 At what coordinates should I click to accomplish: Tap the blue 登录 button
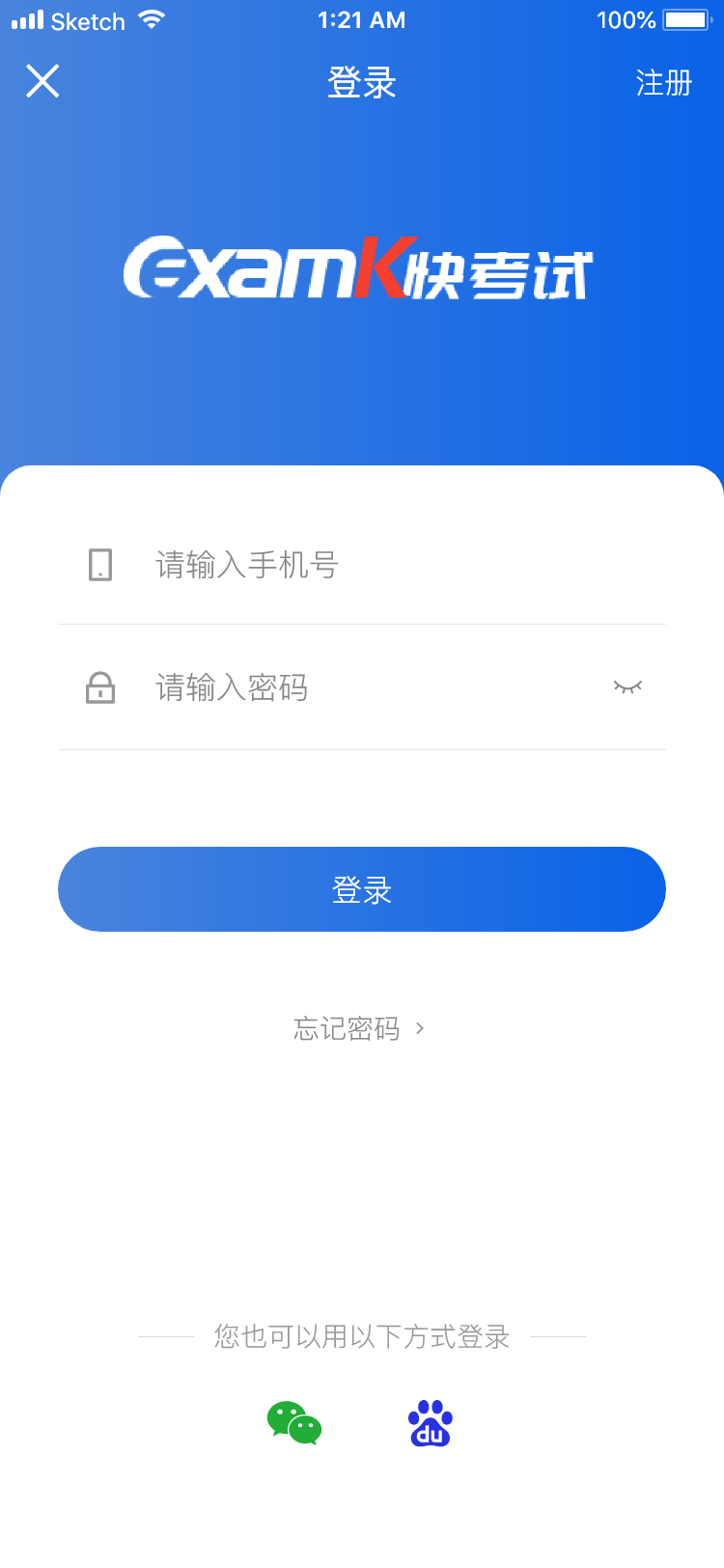click(362, 889)
